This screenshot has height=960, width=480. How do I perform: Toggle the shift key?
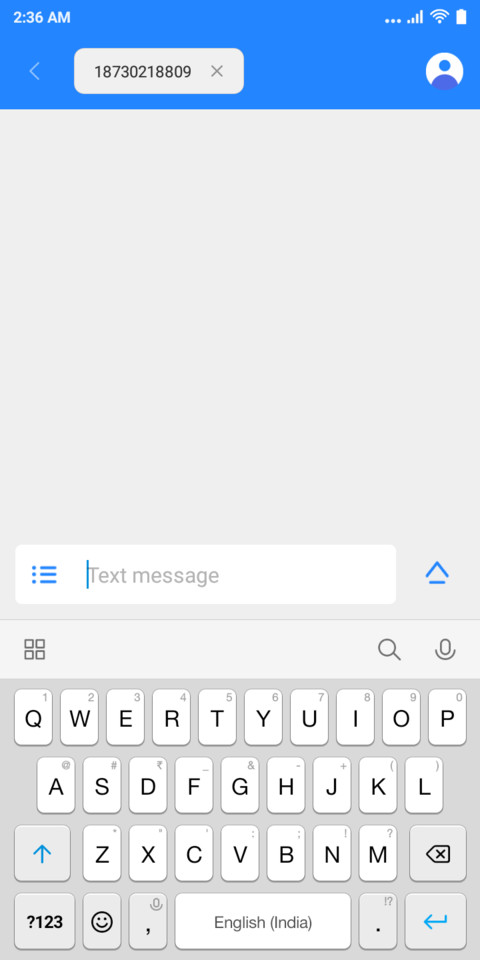click(42, 853)
